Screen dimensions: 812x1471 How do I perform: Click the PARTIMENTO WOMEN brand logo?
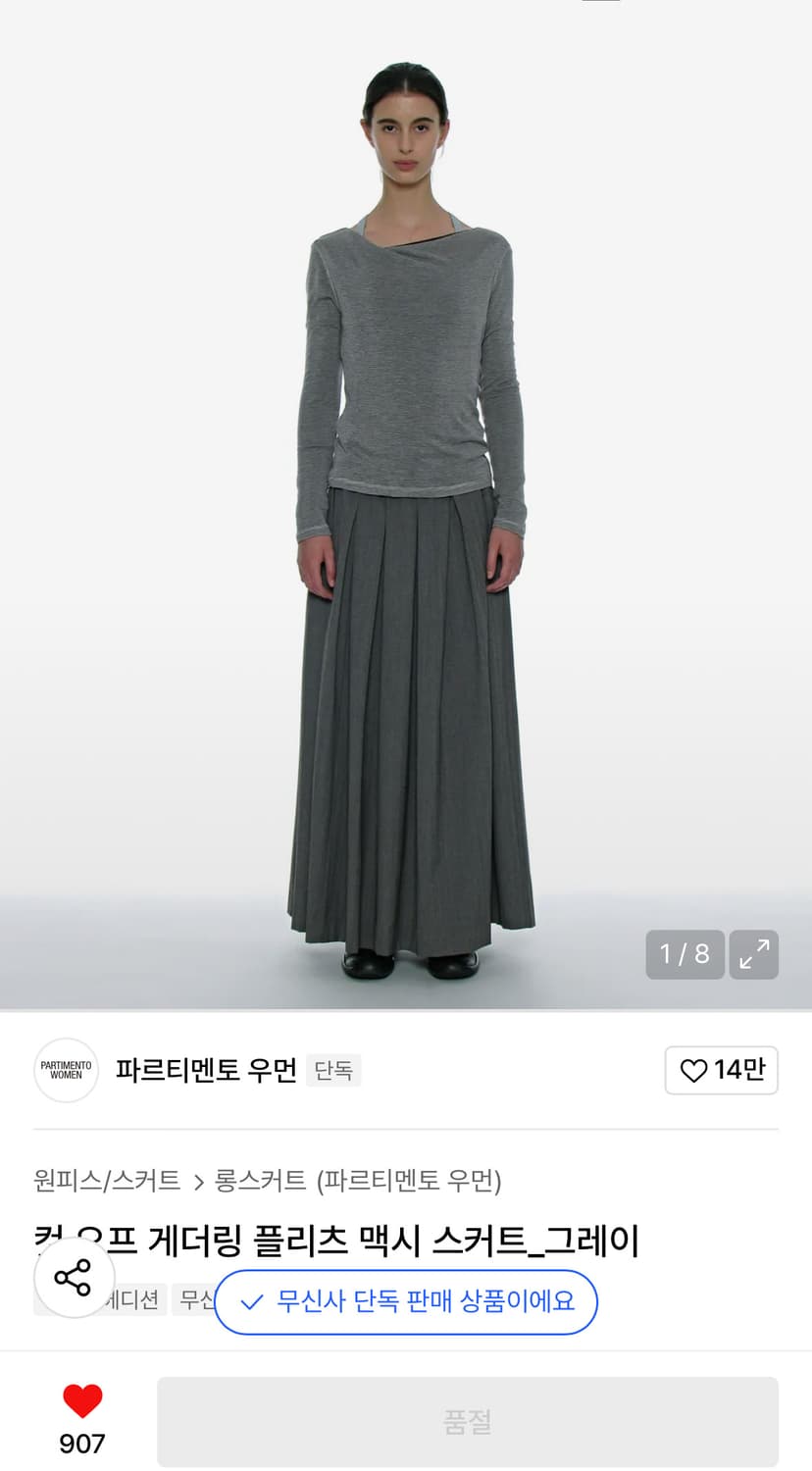tap(66, 1071)
